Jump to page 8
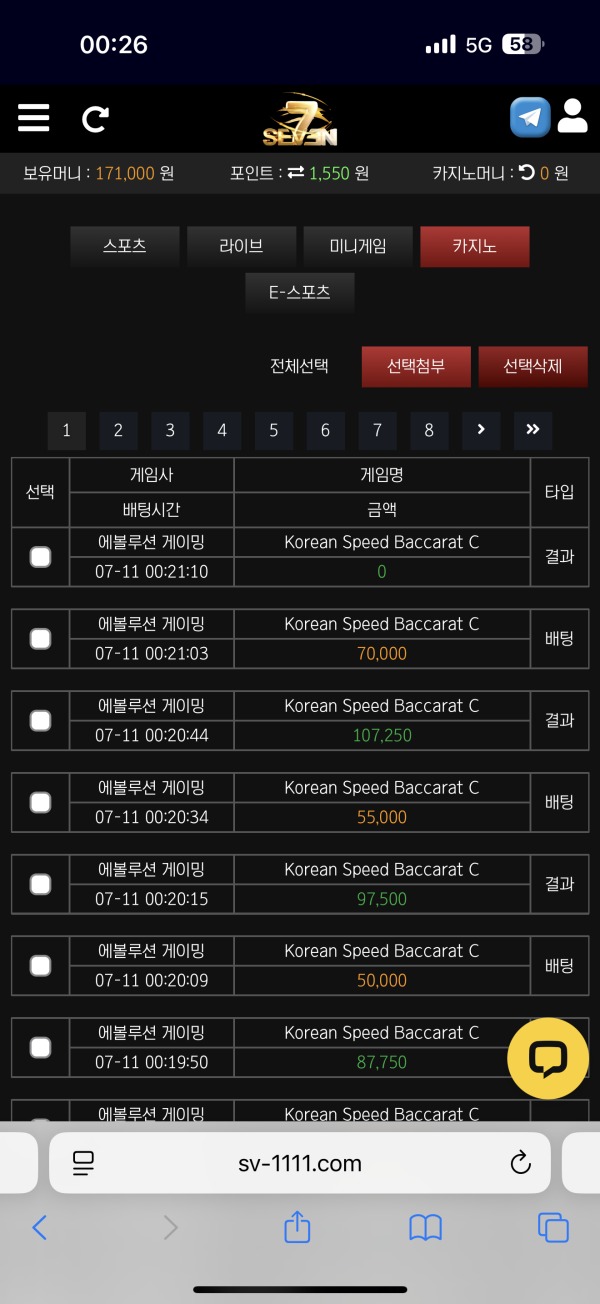Image resolution: width=600 pixels, height=1304 pixels. pyautogui.click(x=429, y=430)
